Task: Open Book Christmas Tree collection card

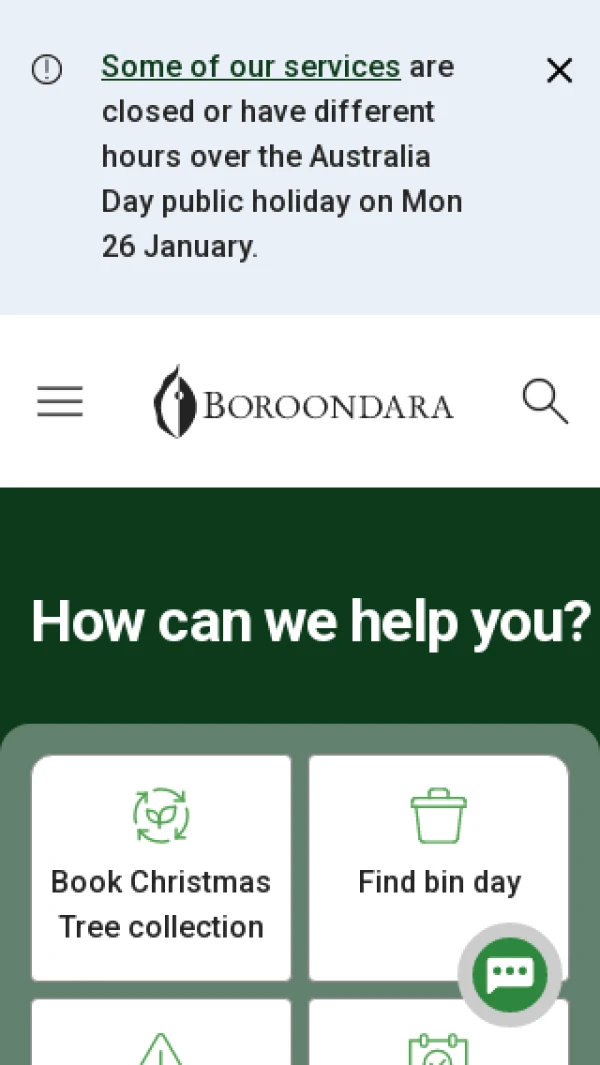Action: point(161,867)
